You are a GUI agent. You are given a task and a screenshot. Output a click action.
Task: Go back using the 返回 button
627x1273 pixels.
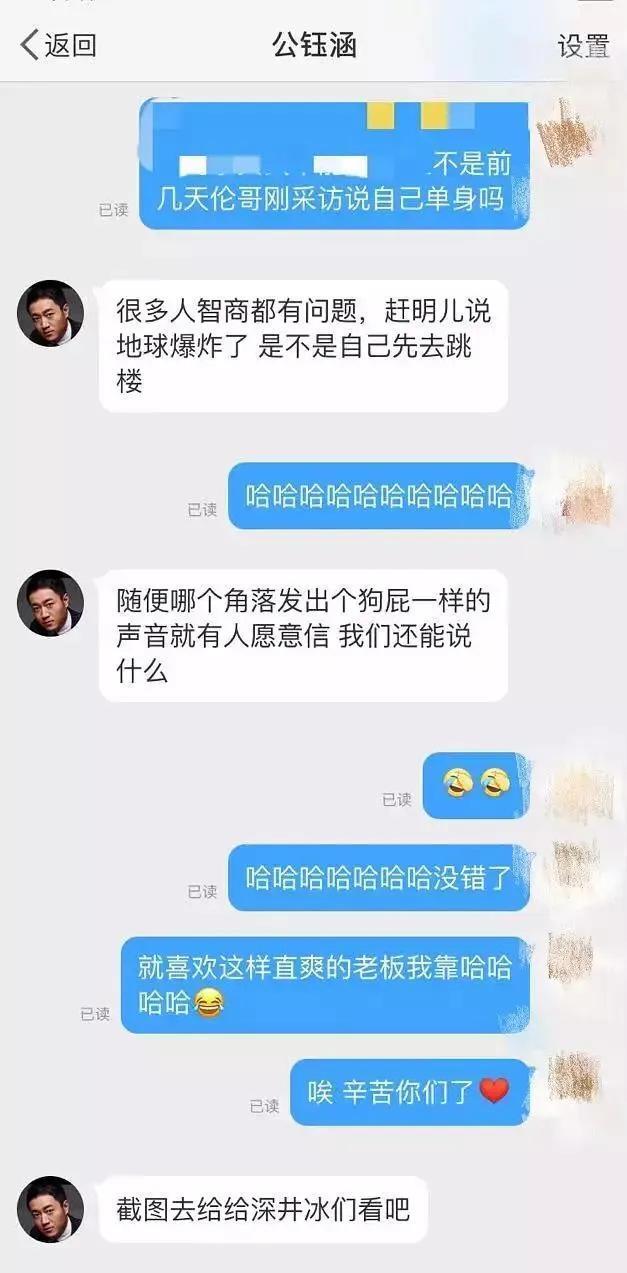pos(58,45)
